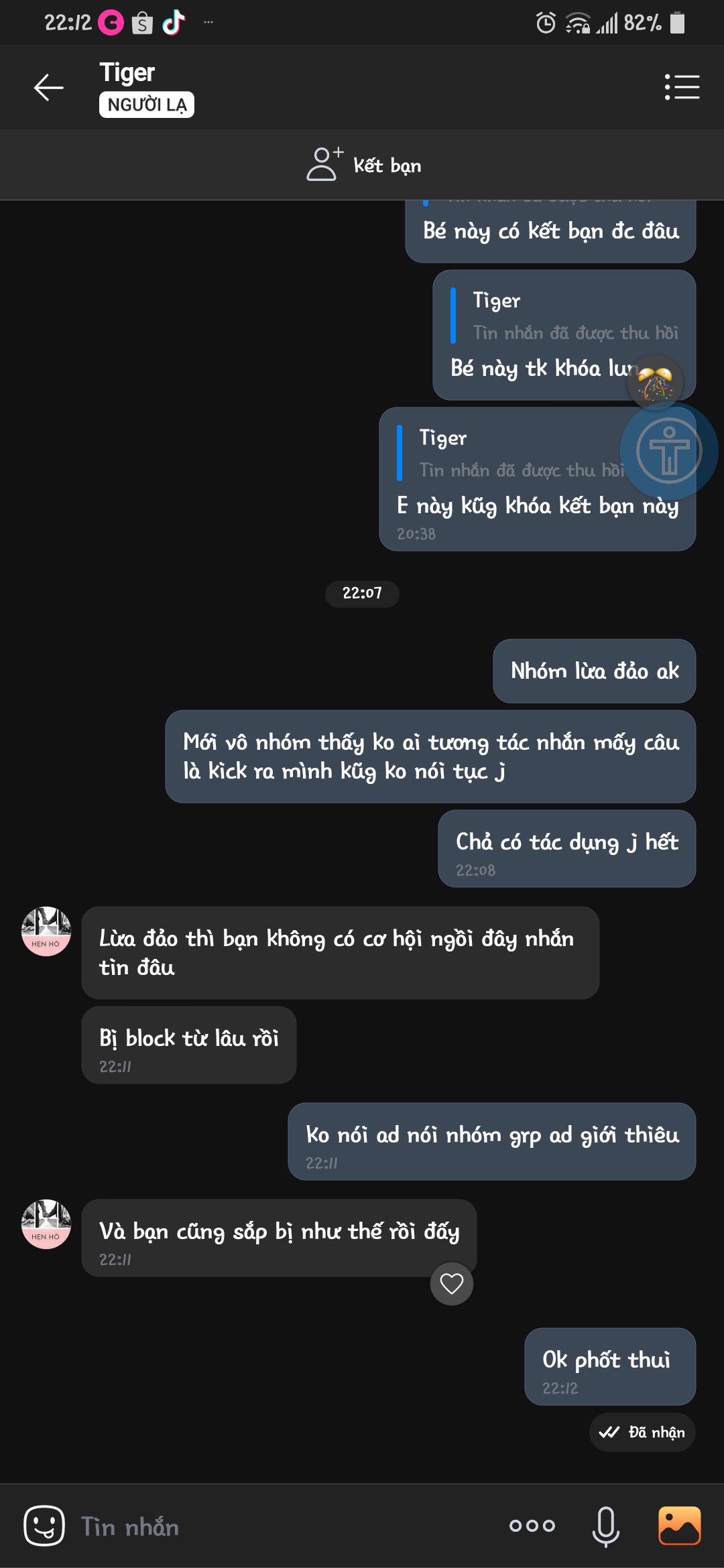The width and height of the screenshot is (724, 1568).
Task: Open the sticker emoji picker
Action: [44, 1526]
